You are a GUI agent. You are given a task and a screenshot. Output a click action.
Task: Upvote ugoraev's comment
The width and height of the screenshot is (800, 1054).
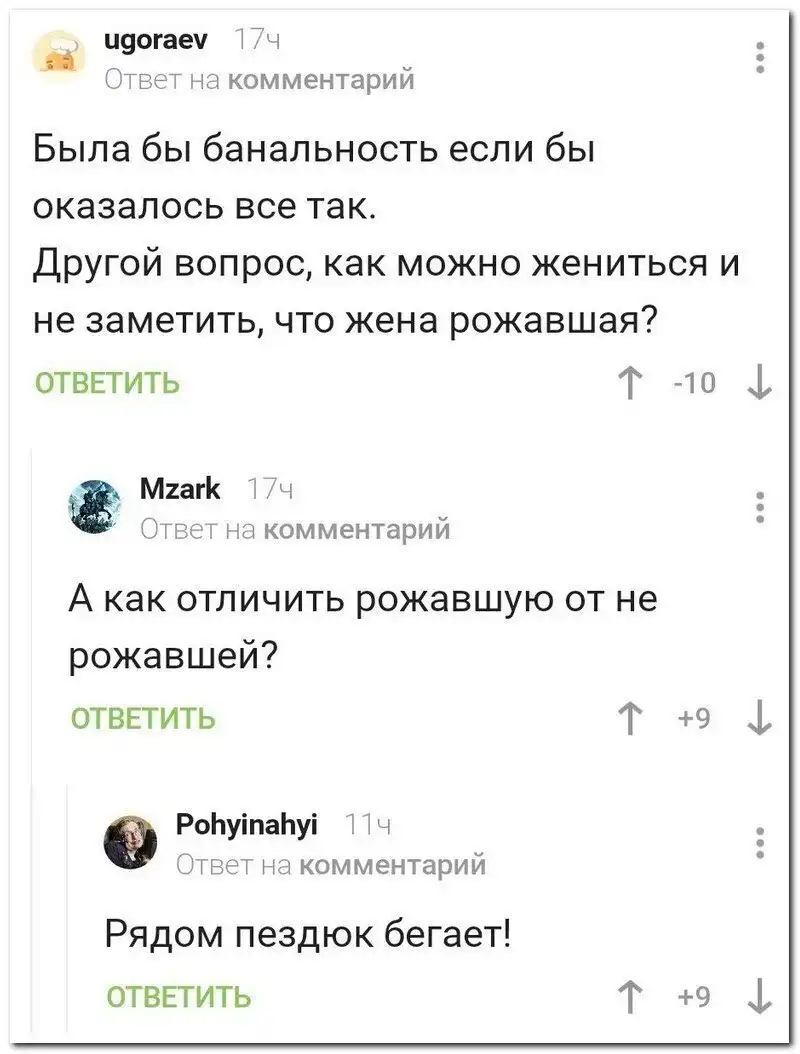coord(629,383)
